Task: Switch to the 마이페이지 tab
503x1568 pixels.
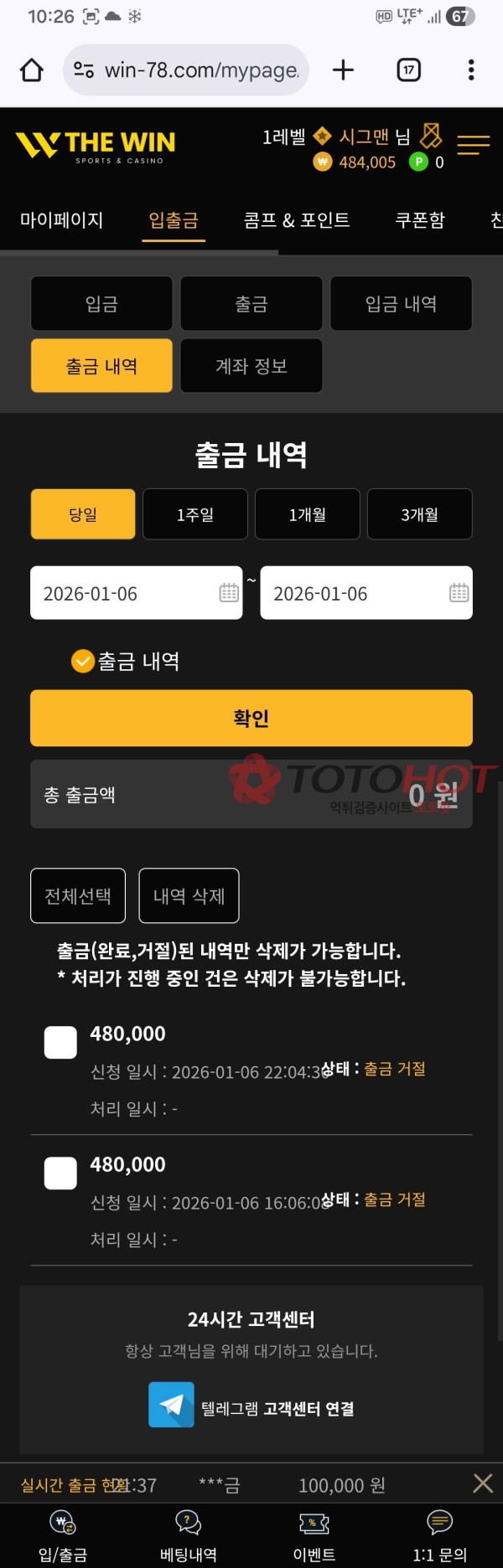Action: [x=61, y=219]
